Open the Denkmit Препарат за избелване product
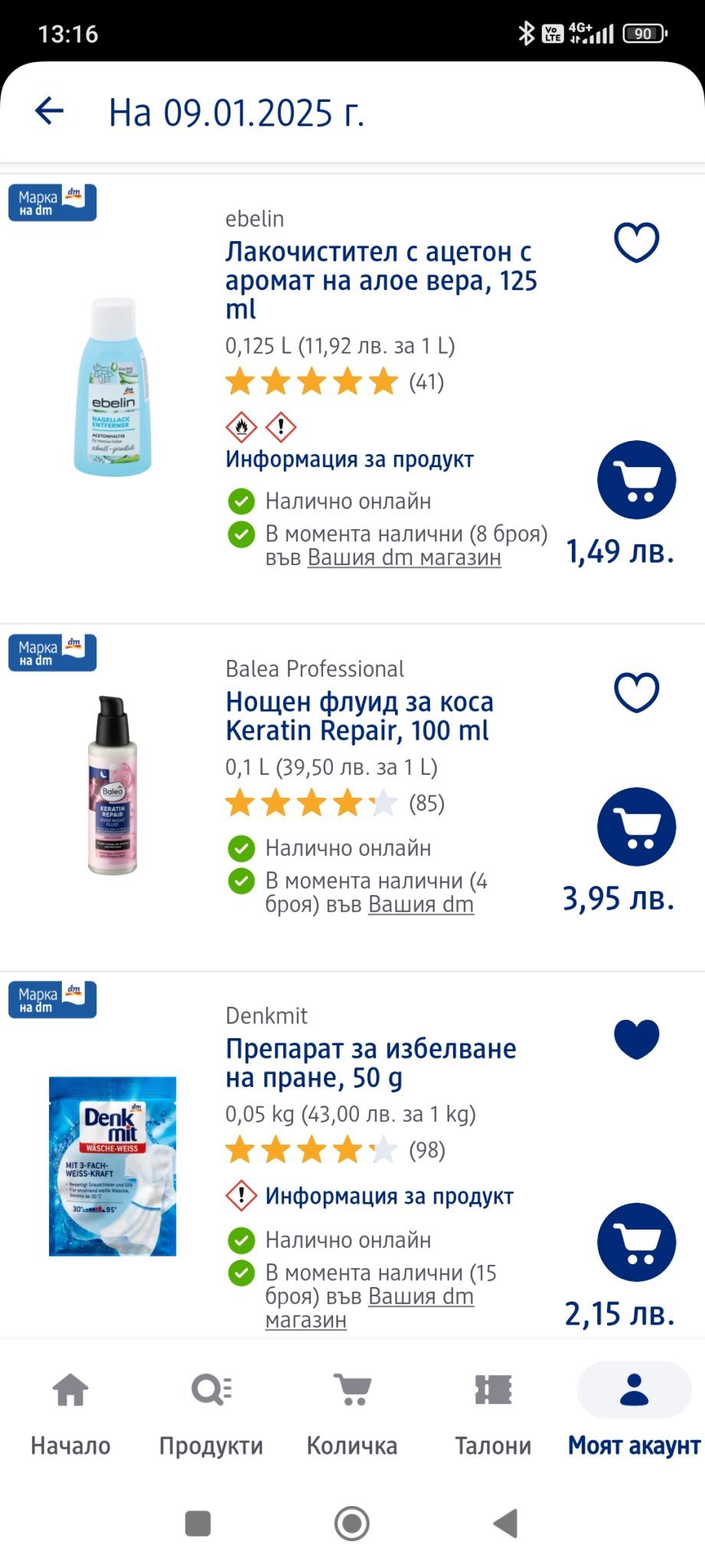 point(370,1063)
